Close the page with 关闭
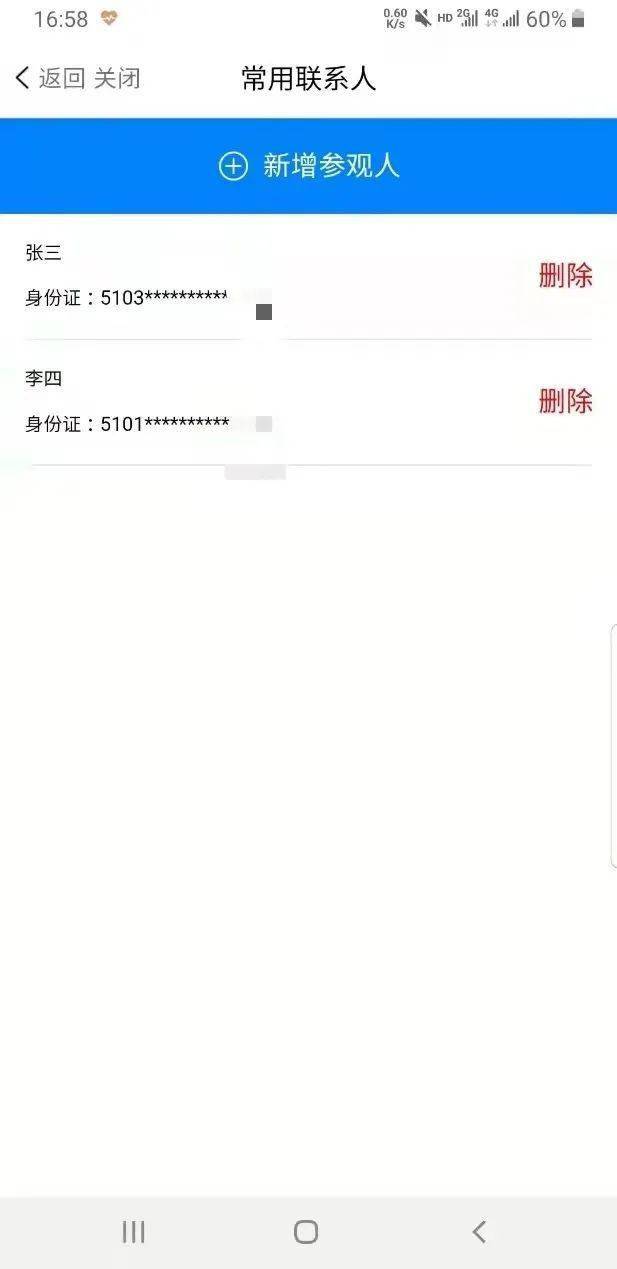 point(117,79)
